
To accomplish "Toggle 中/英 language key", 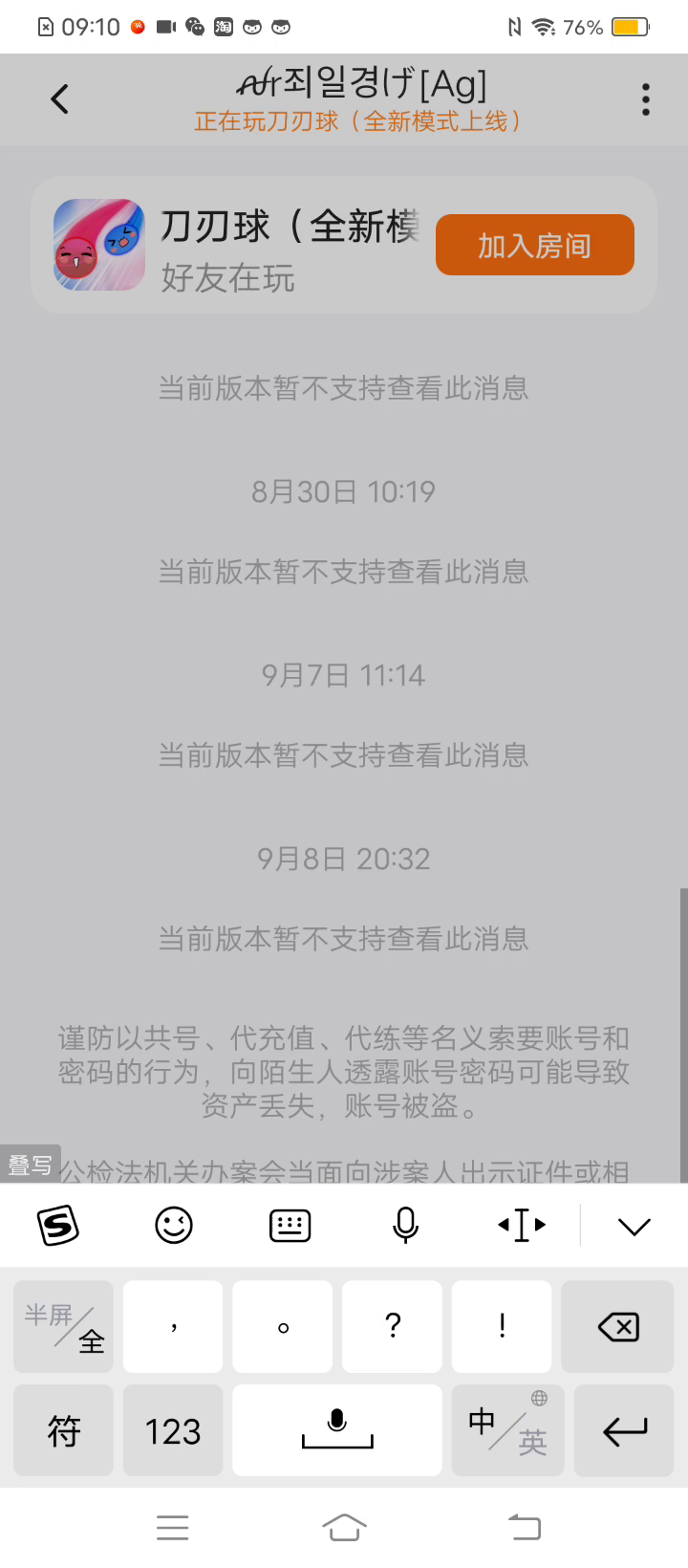I will click(507, 1431).
